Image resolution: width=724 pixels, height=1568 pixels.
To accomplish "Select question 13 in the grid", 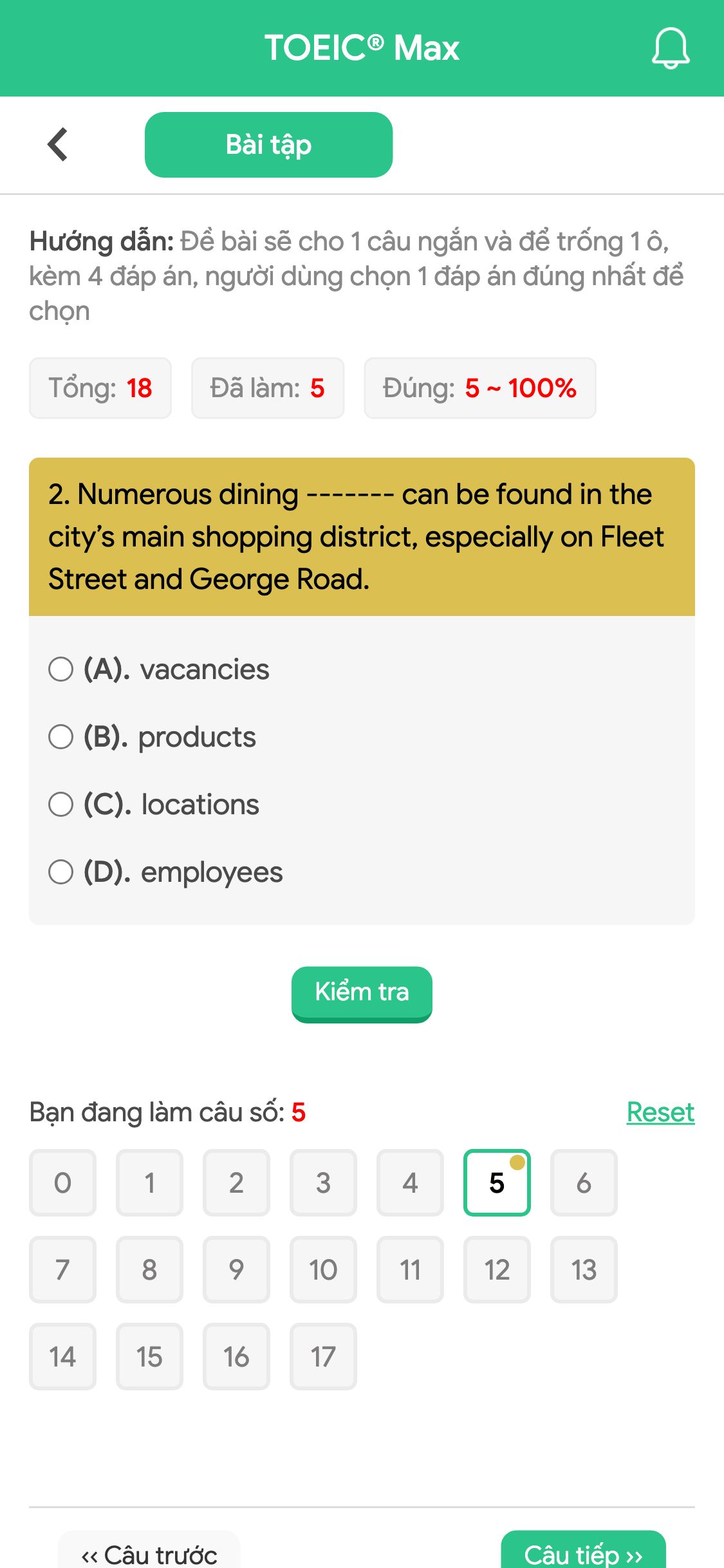I will (x=584, y=1269).
